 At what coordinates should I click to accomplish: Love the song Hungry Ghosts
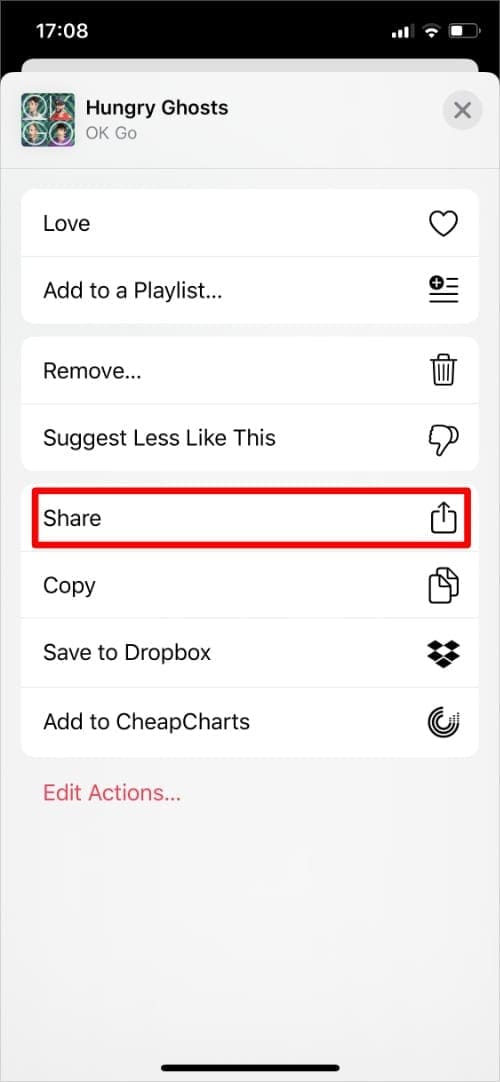250,224
